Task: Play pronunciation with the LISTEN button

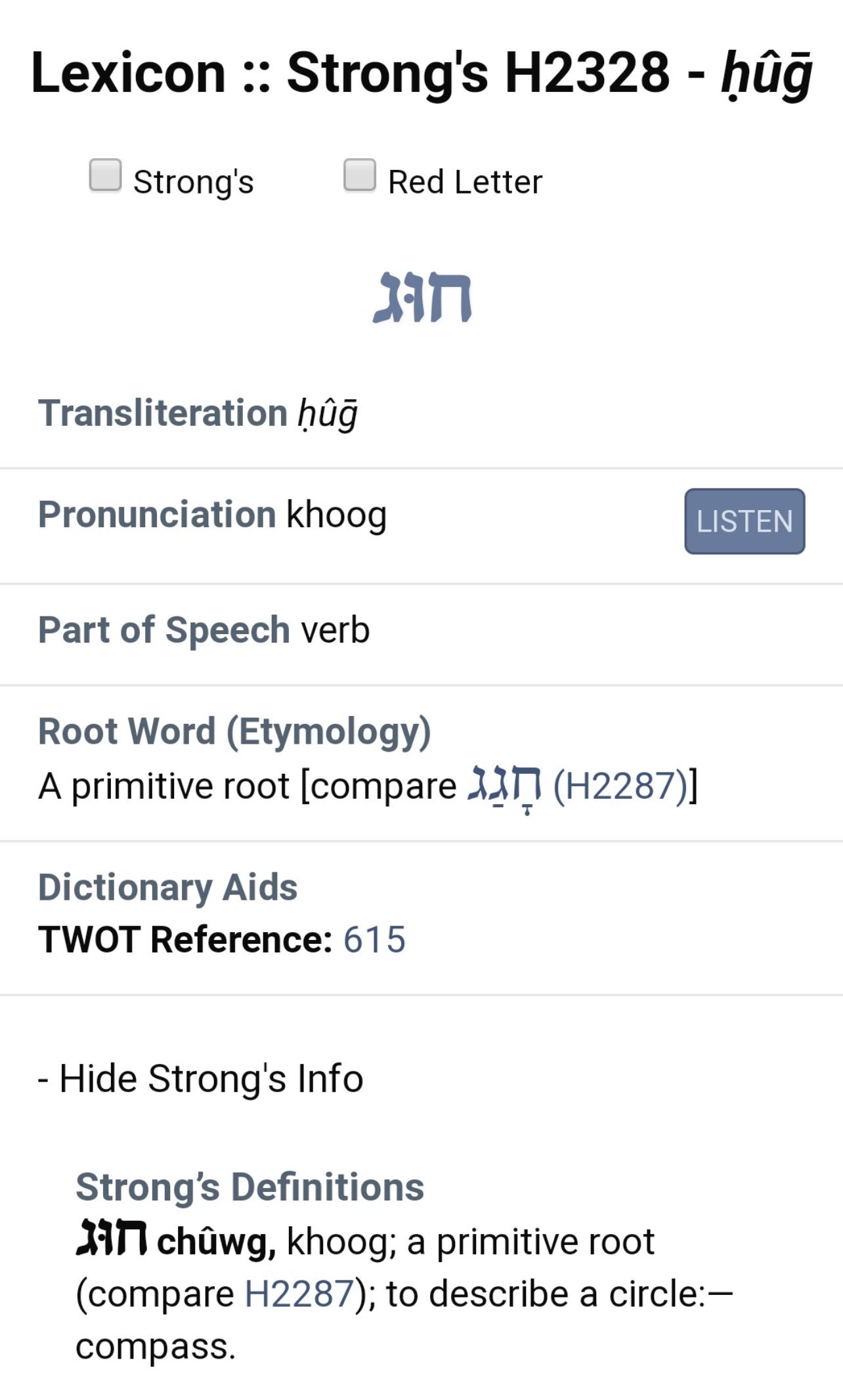Action: 744,521
